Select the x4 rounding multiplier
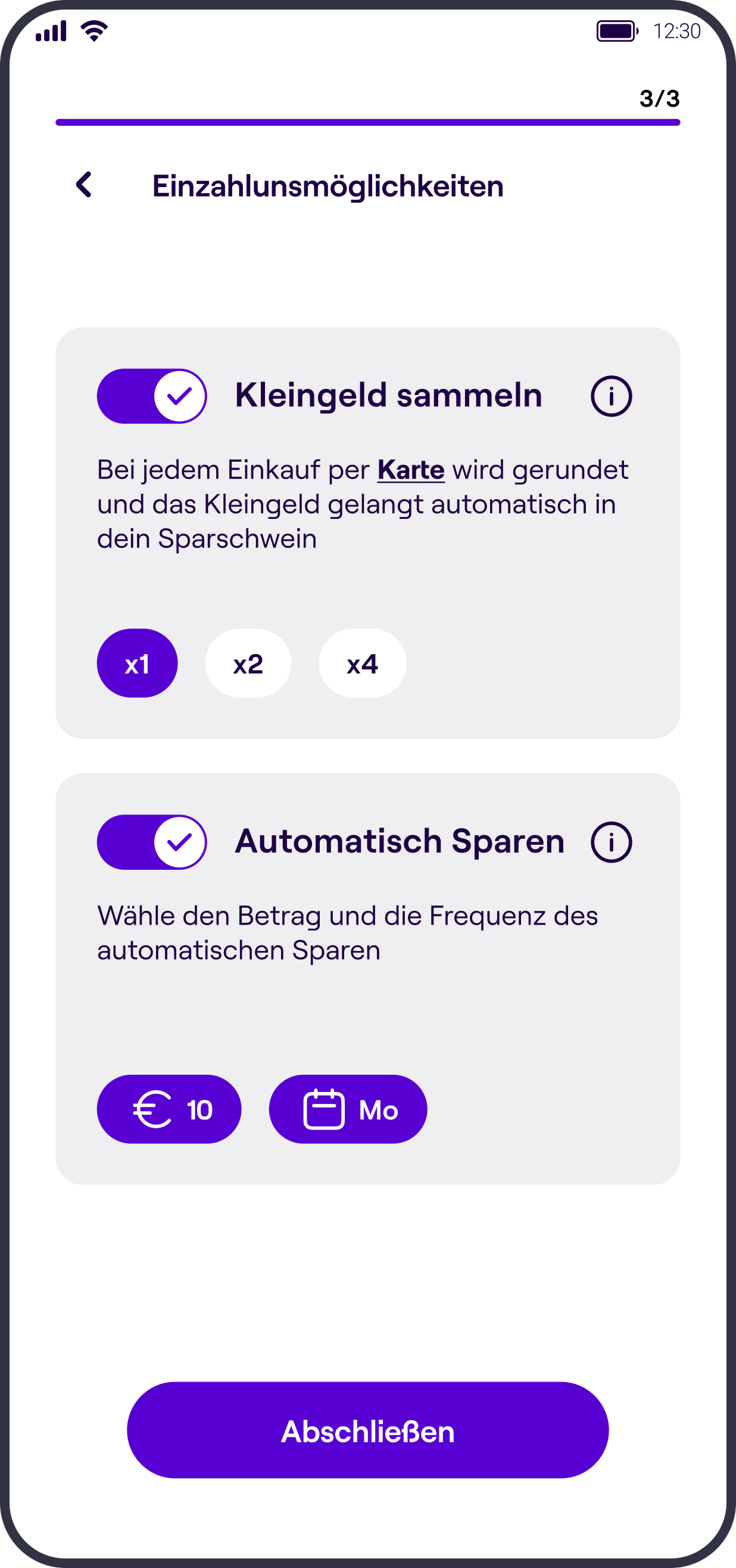736x1568 pixels. (x=363, y=663)
